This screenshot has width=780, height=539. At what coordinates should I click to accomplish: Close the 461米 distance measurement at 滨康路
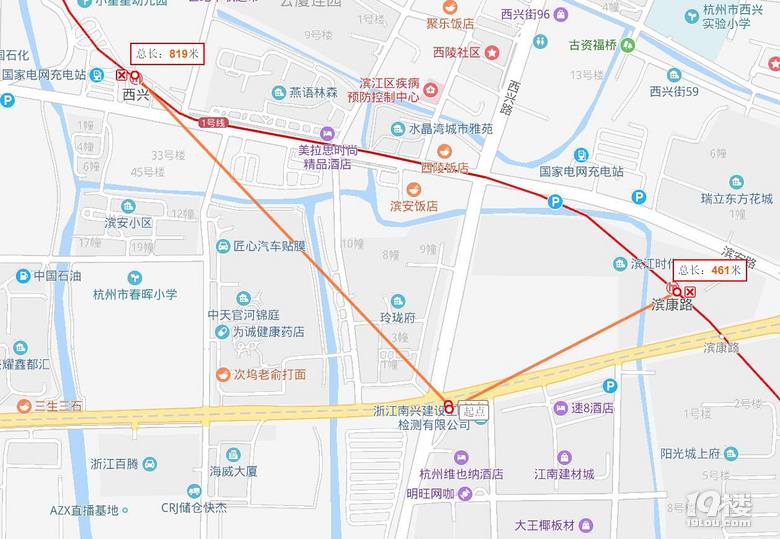tap(690, 290)
